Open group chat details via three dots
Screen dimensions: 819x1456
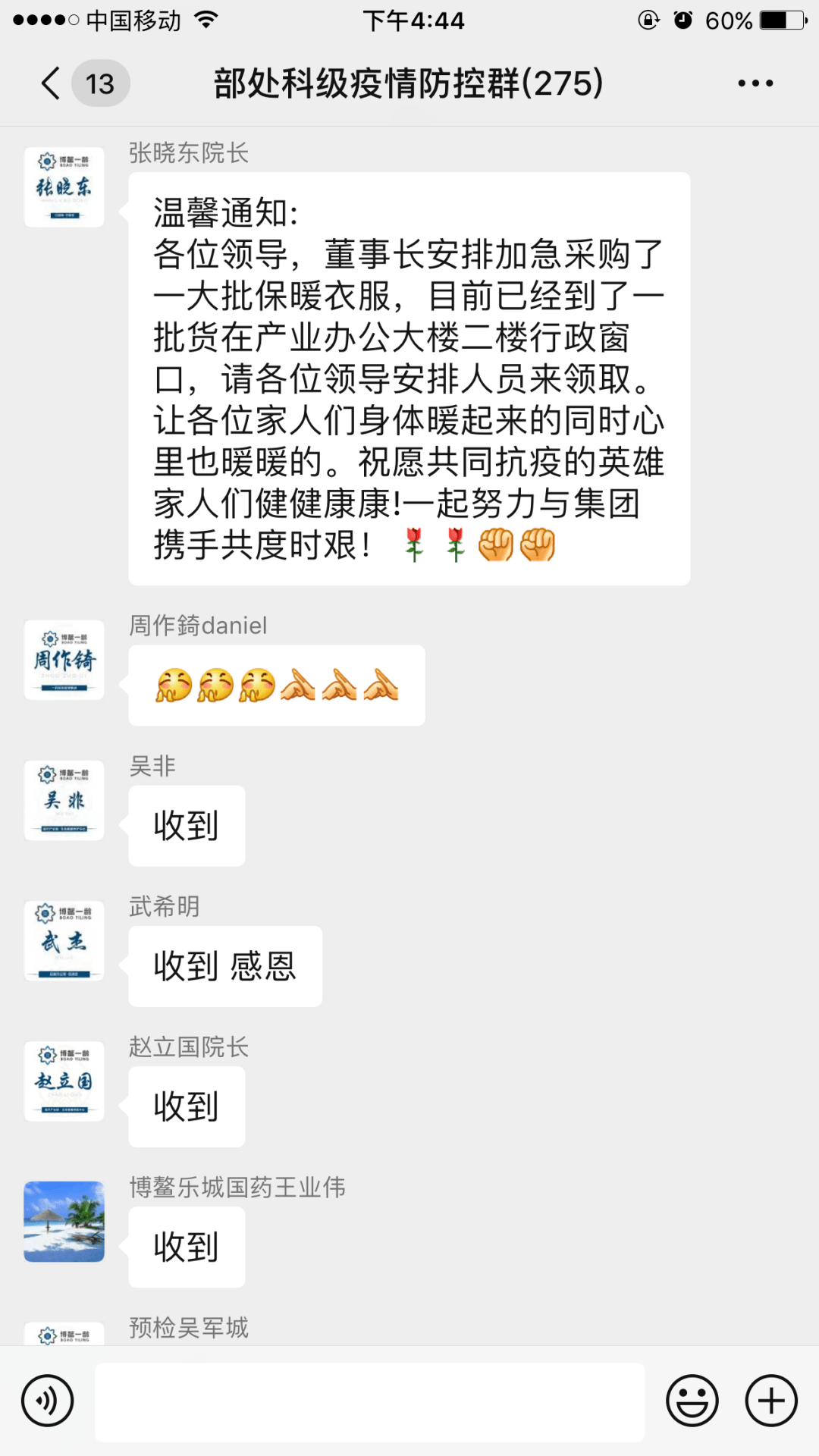click(755, 83)
